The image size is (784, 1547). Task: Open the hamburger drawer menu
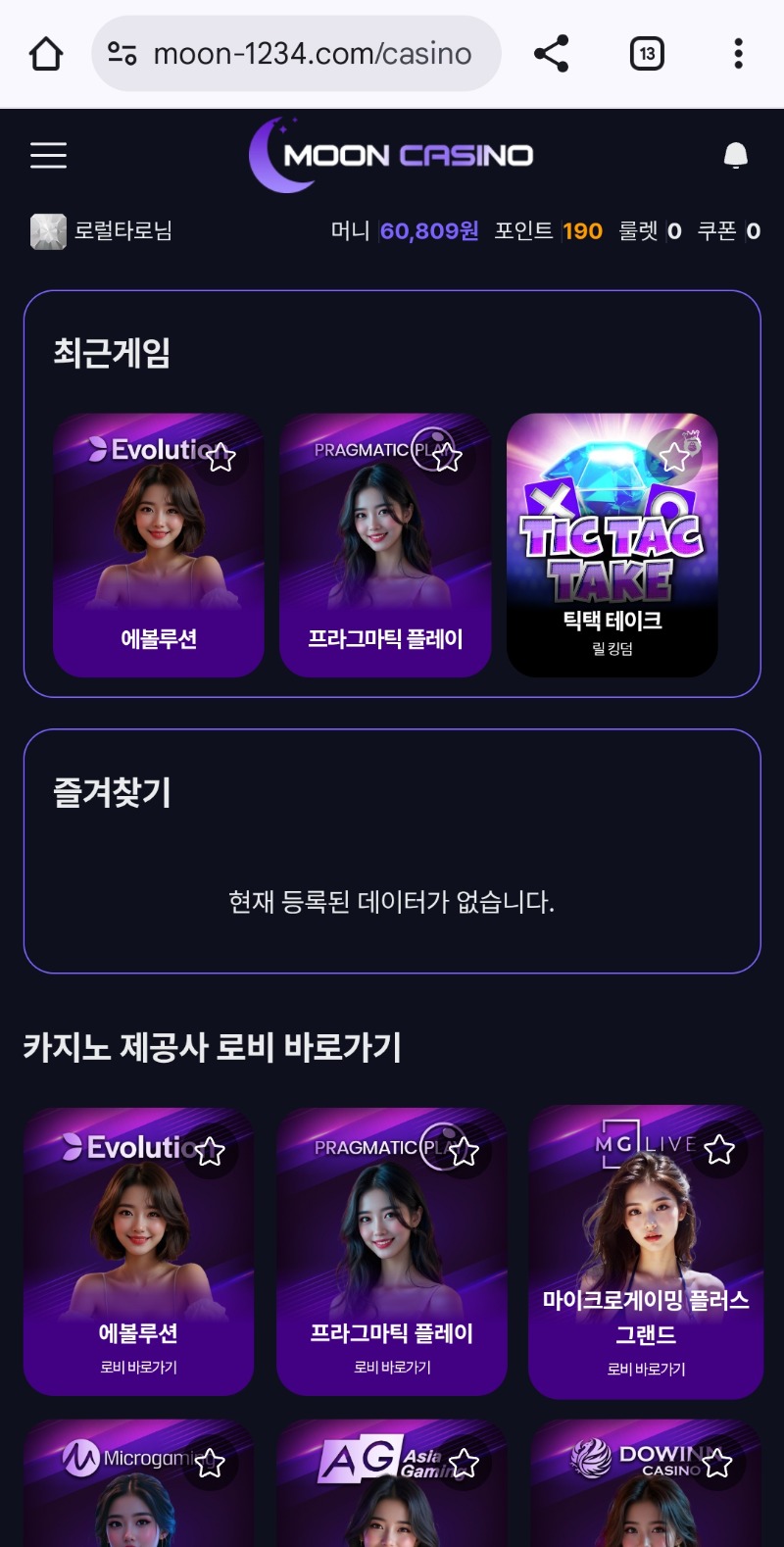[48, 155]
